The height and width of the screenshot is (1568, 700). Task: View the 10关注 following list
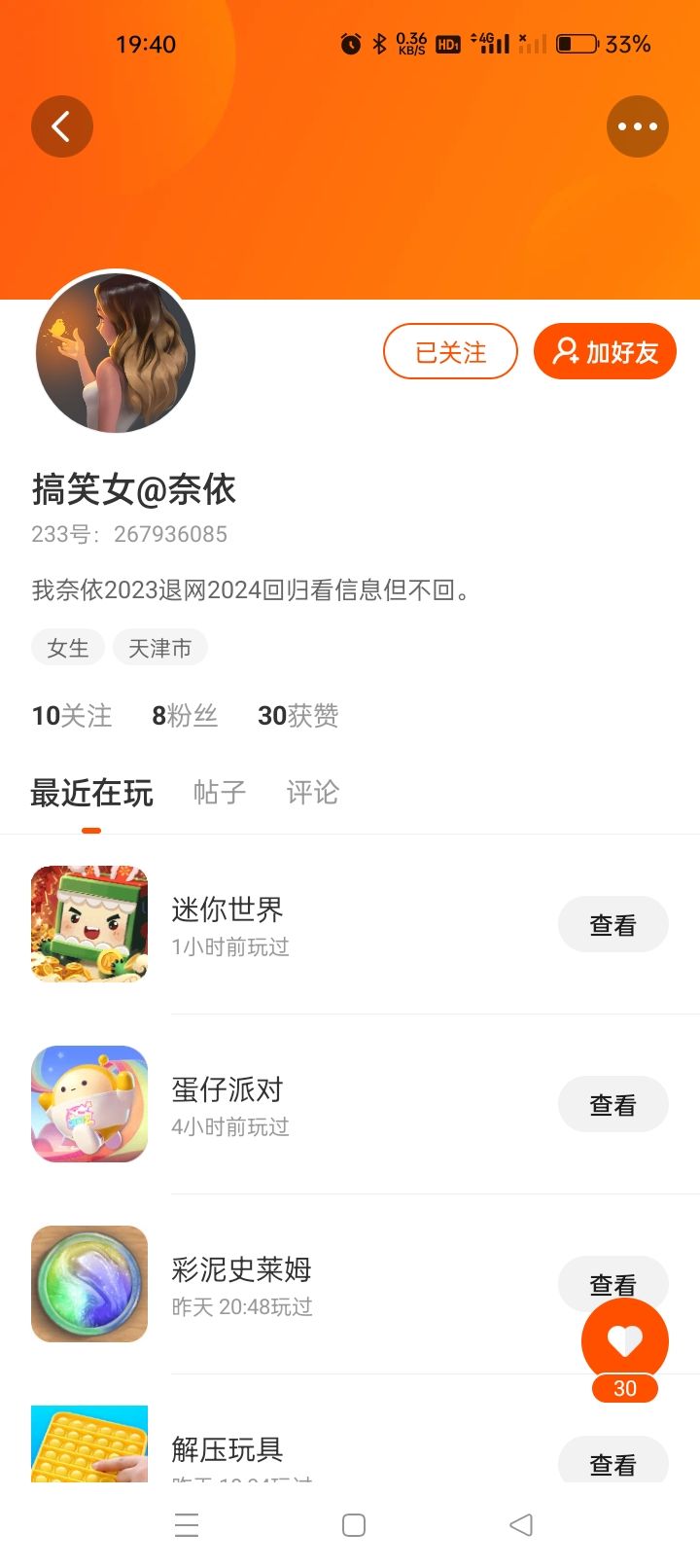[x=72, y=716]
